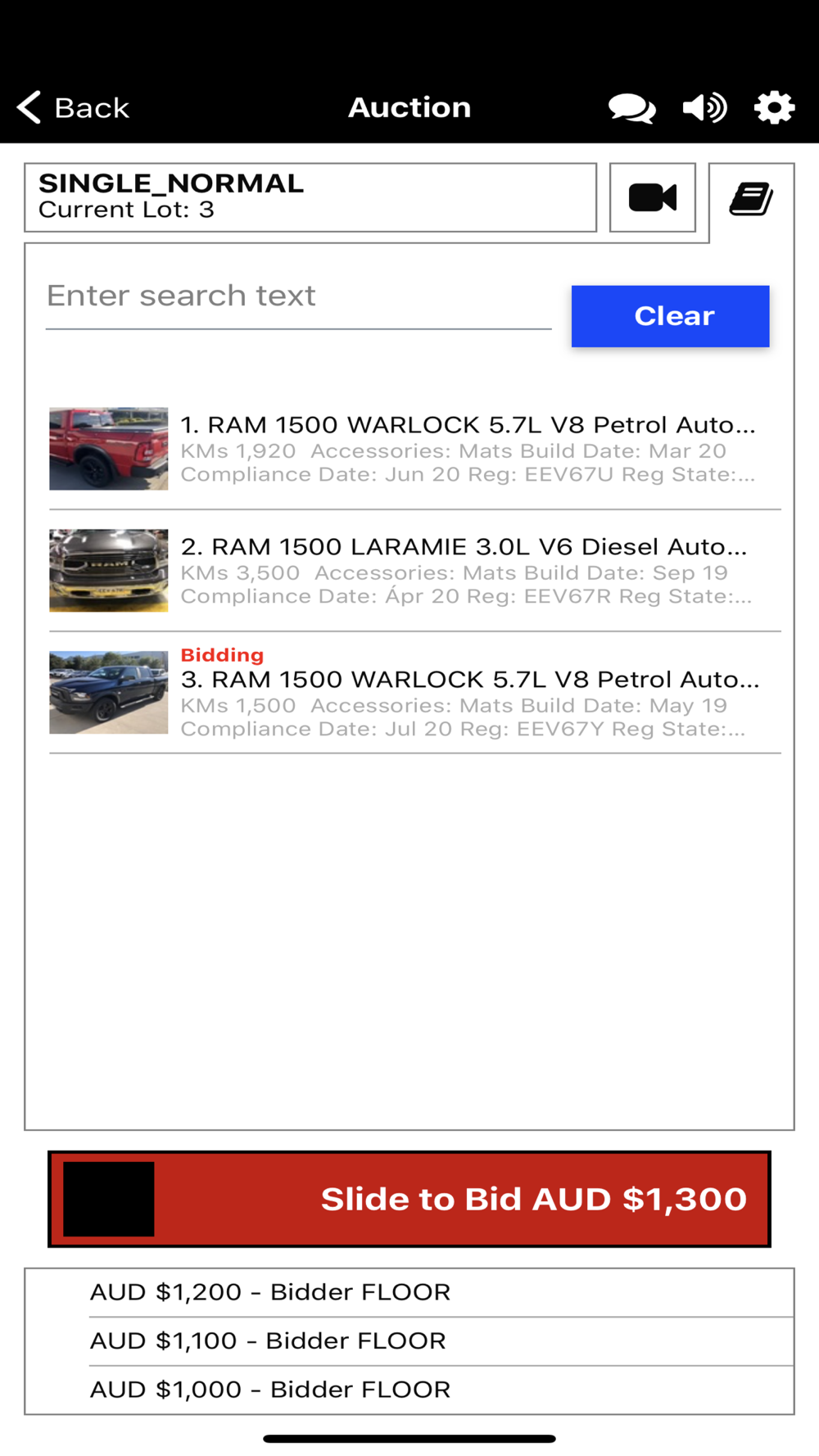Open the chat messages icon
Viewport: 819px width, 1456px height.
click(631, 107)
